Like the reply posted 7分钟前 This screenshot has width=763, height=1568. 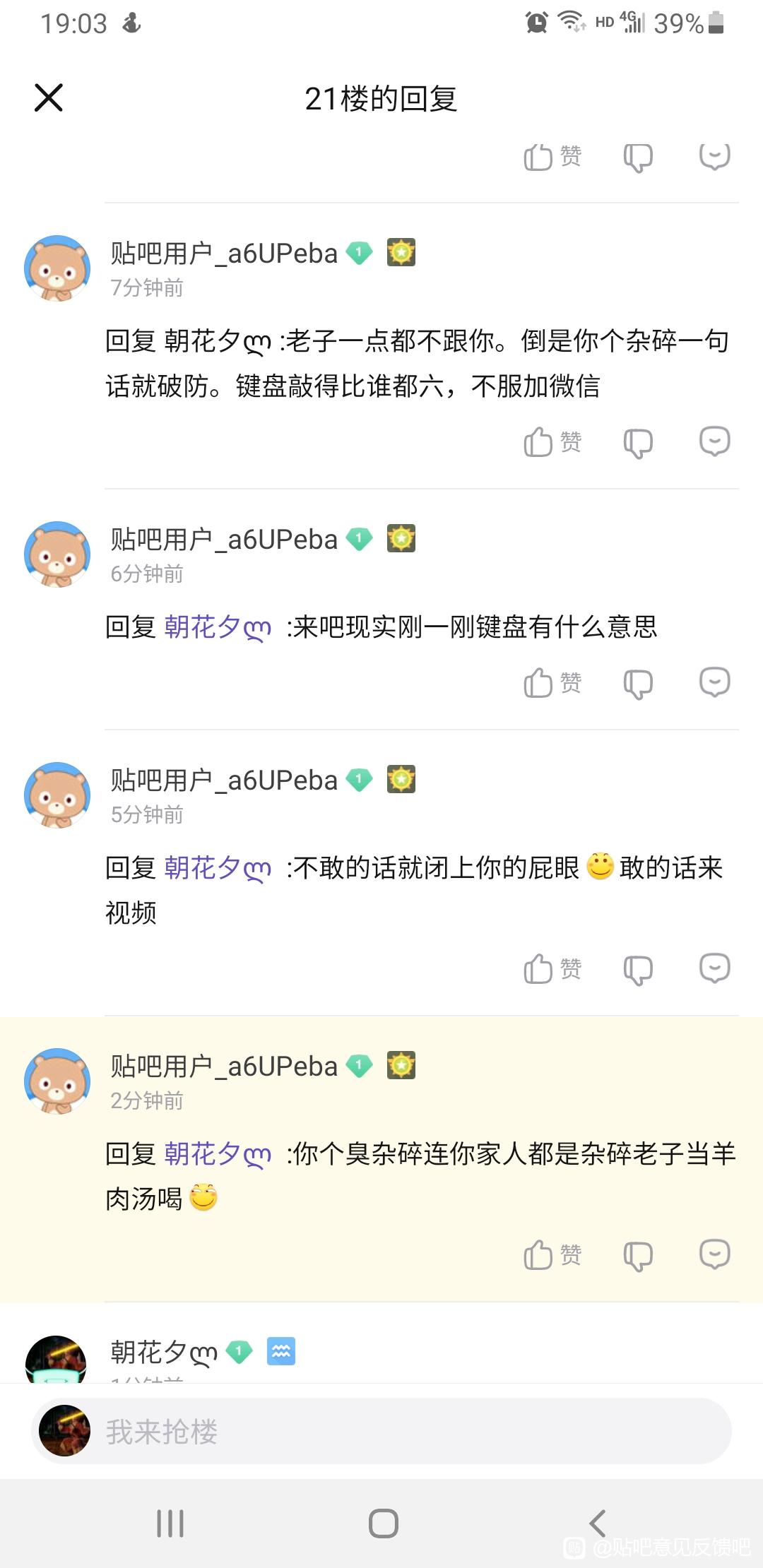(552, 443)
